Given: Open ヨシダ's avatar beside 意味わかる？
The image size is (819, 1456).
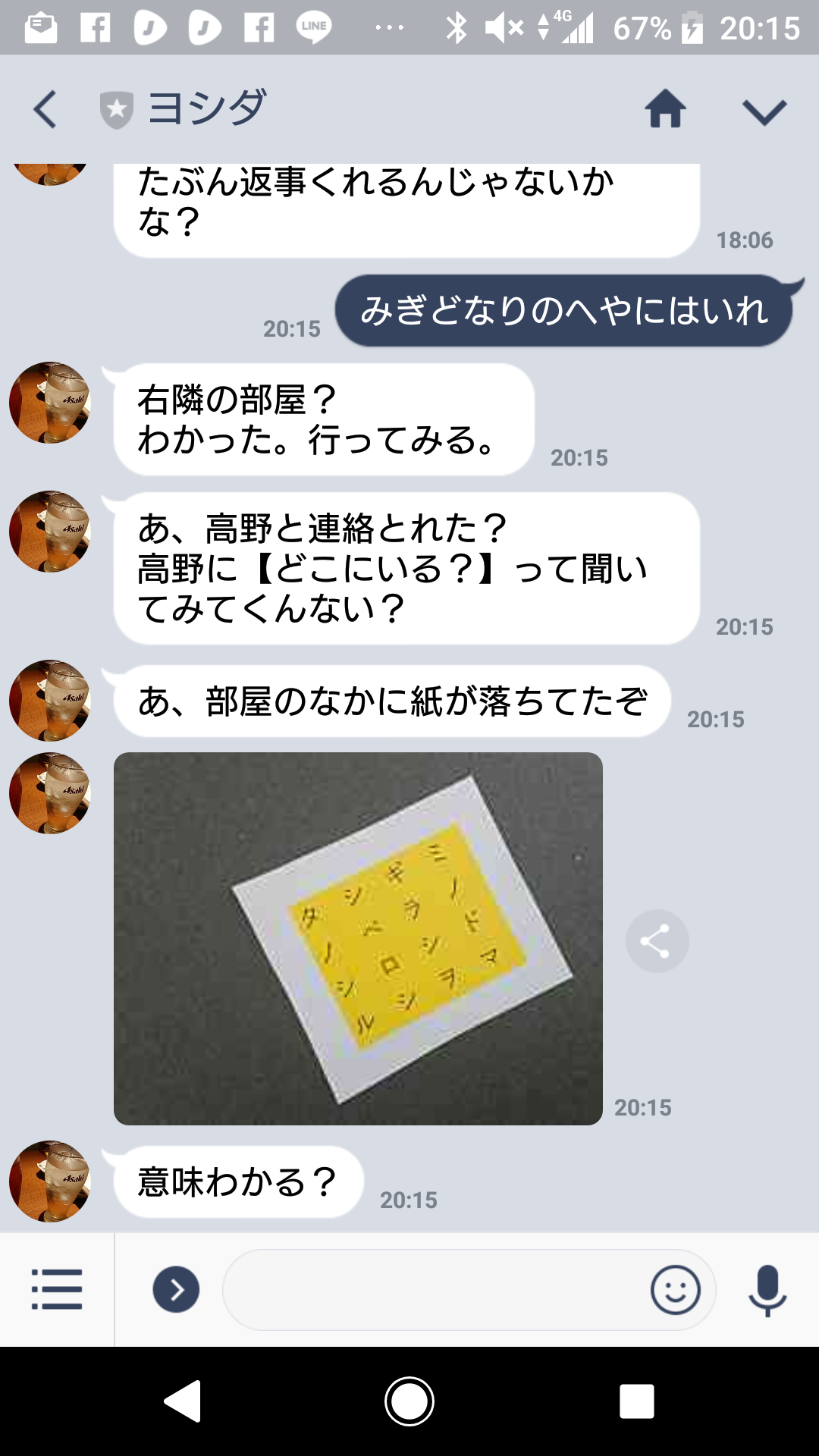Looking at the screenshot, I should tap(50, 1181).
